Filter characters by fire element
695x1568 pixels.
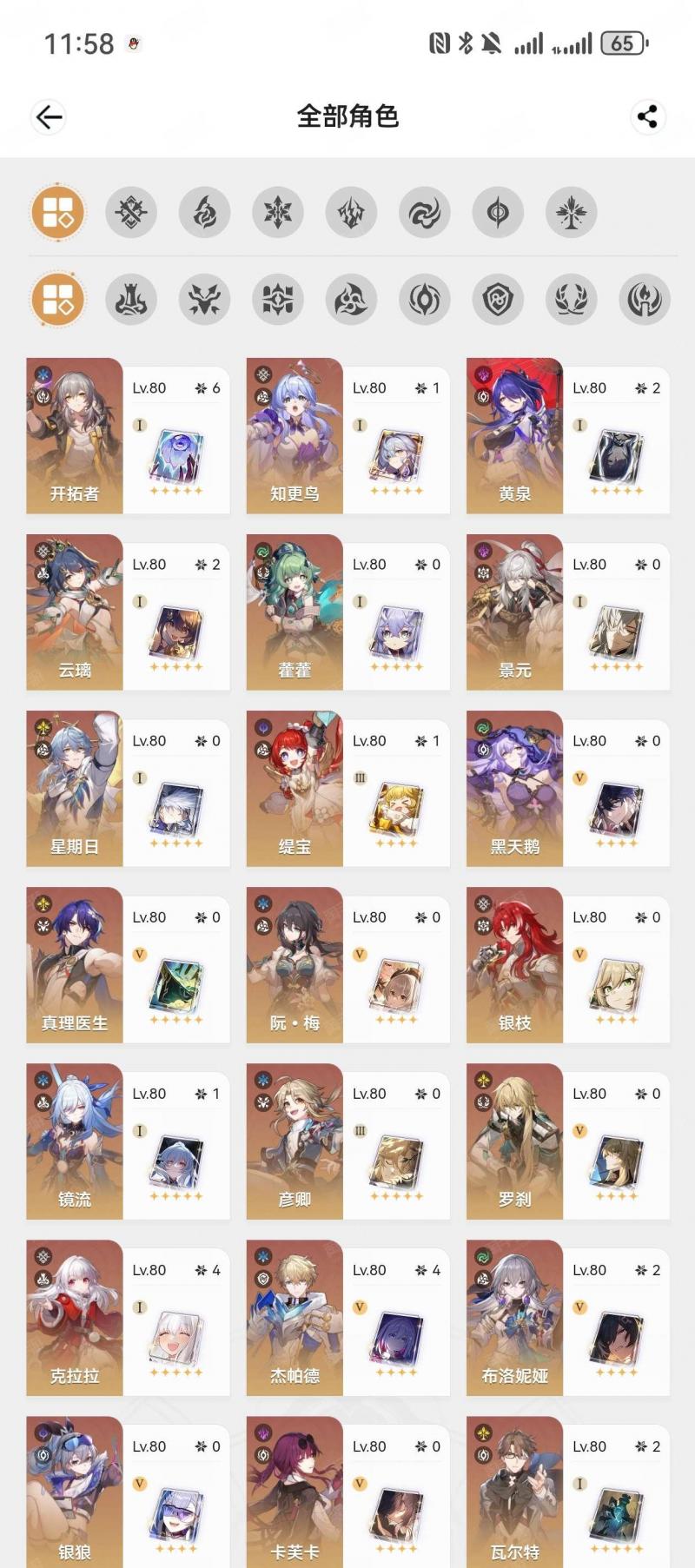point(204,212)
